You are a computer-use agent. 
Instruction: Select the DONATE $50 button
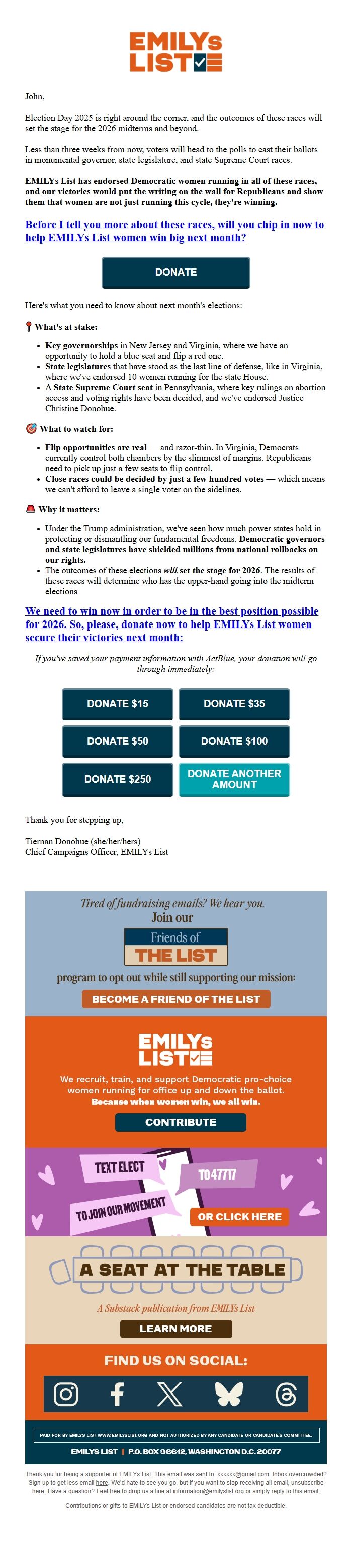pos(118,741)
